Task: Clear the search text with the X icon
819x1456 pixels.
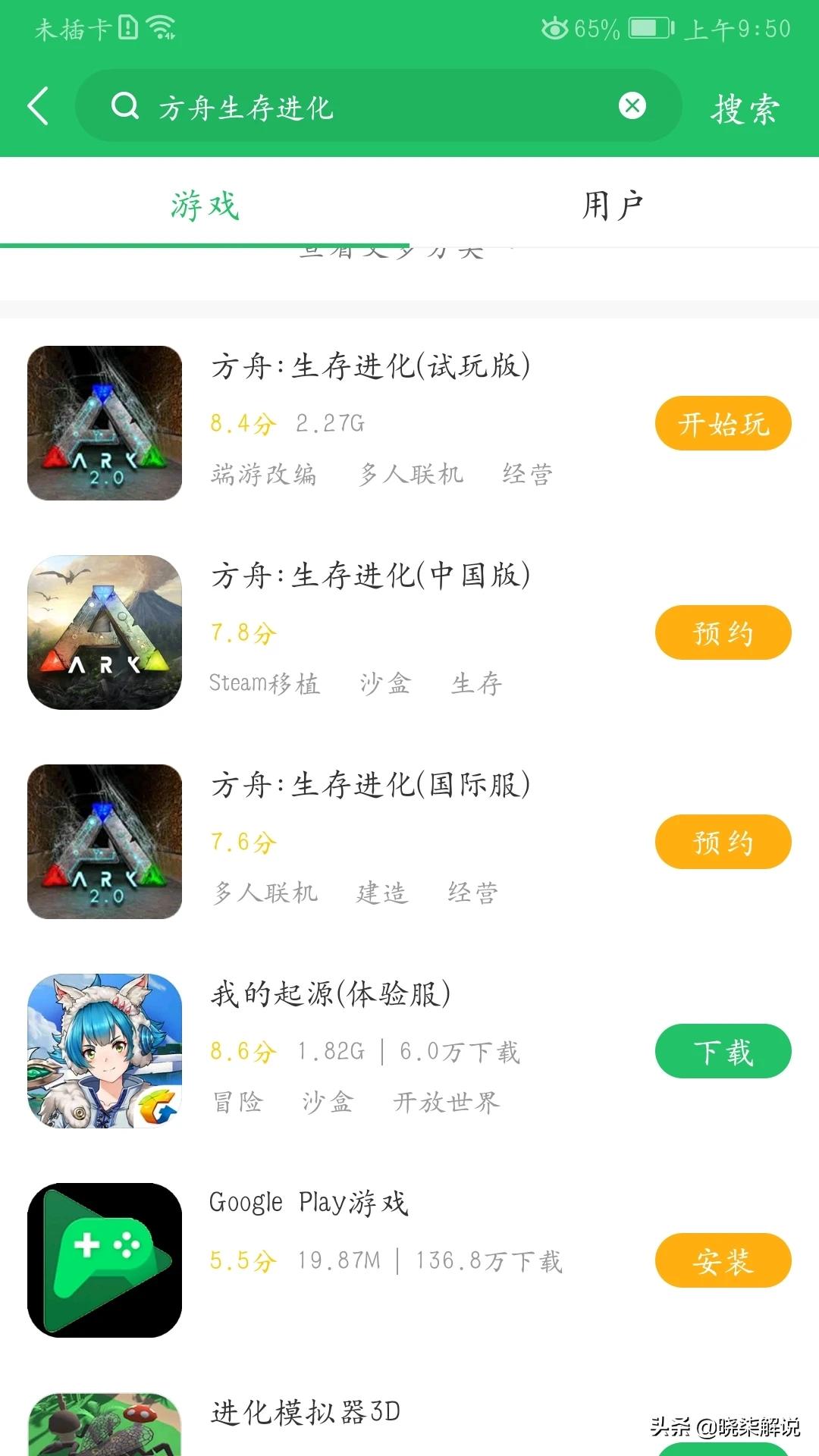Action: (632, 105)
